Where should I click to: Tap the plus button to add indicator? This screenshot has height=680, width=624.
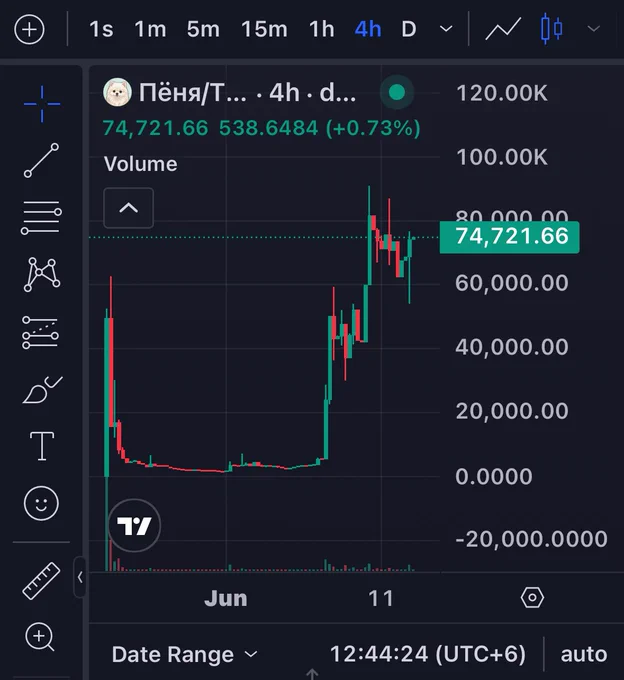[x=29, y=29]
